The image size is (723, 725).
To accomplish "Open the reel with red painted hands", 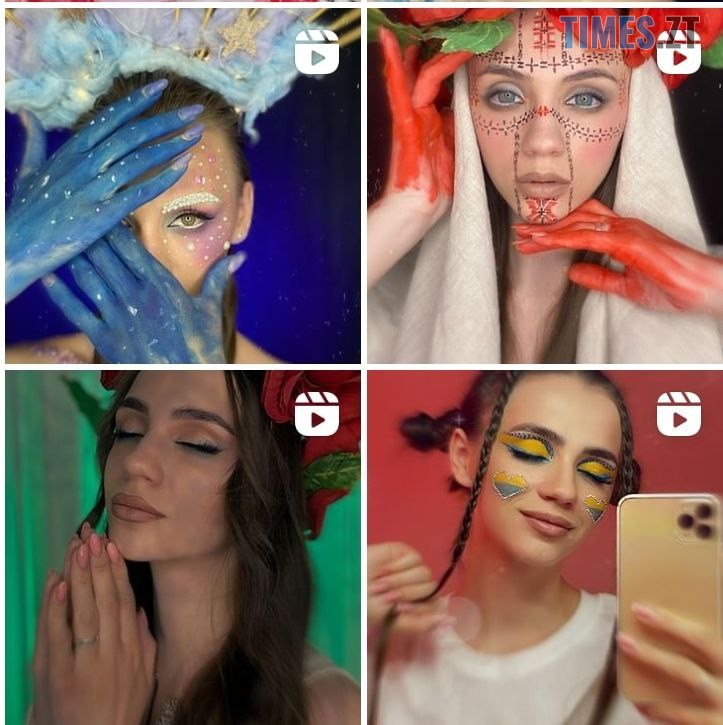I will (x=544, y=186).
